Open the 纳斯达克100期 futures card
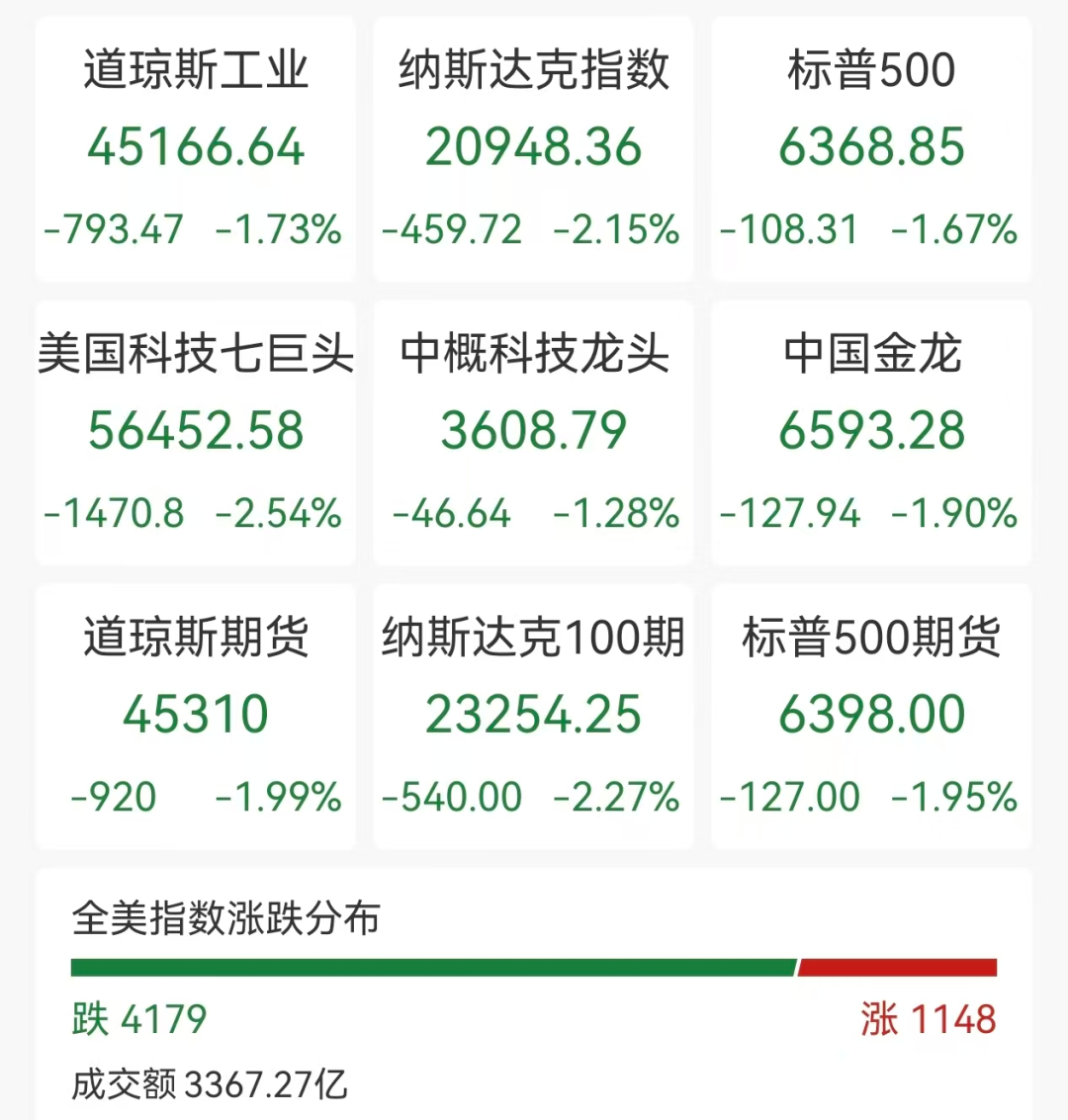The height and width of the screenshot is (1120, 1068). pyautogui.click(x=534, y=712)
